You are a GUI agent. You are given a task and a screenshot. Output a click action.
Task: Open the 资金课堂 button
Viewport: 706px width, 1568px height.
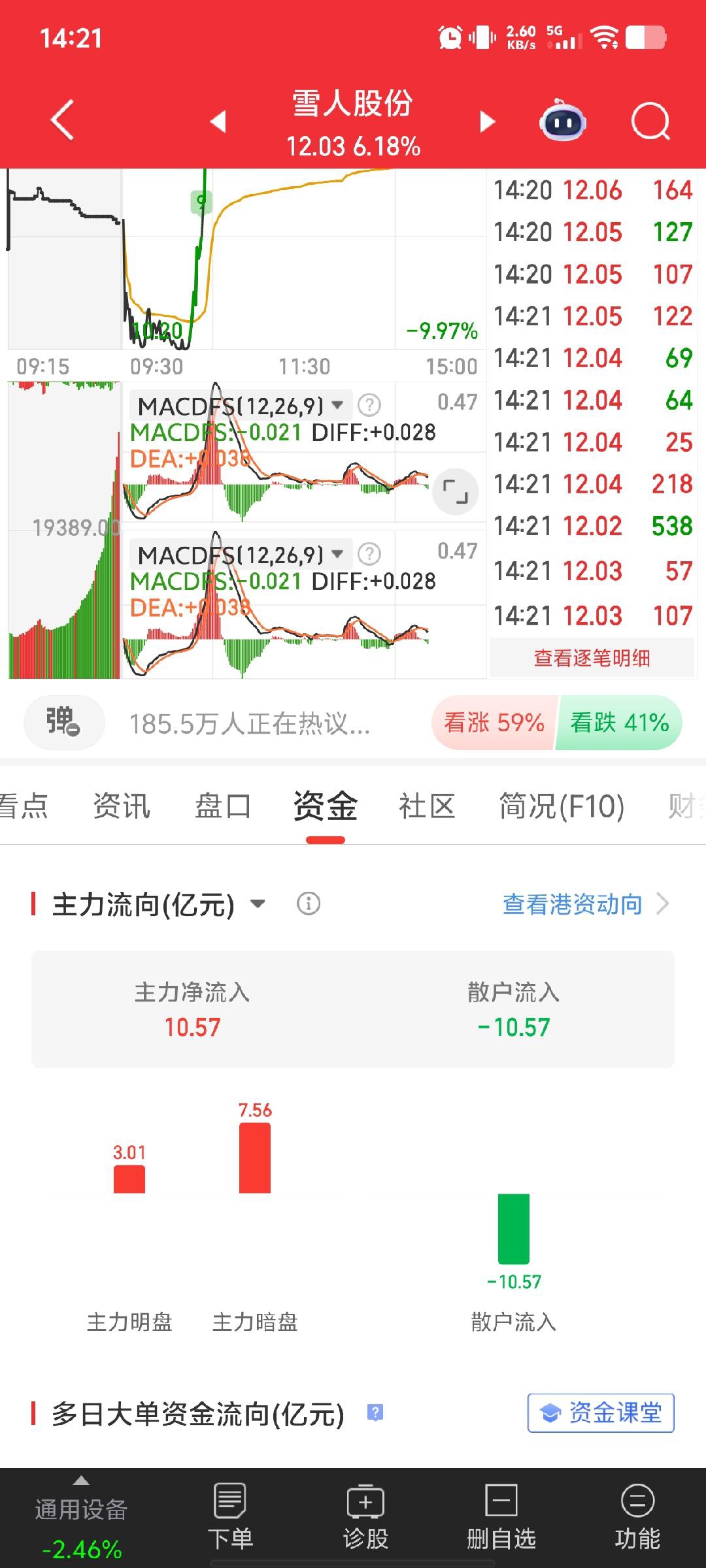601,1413
